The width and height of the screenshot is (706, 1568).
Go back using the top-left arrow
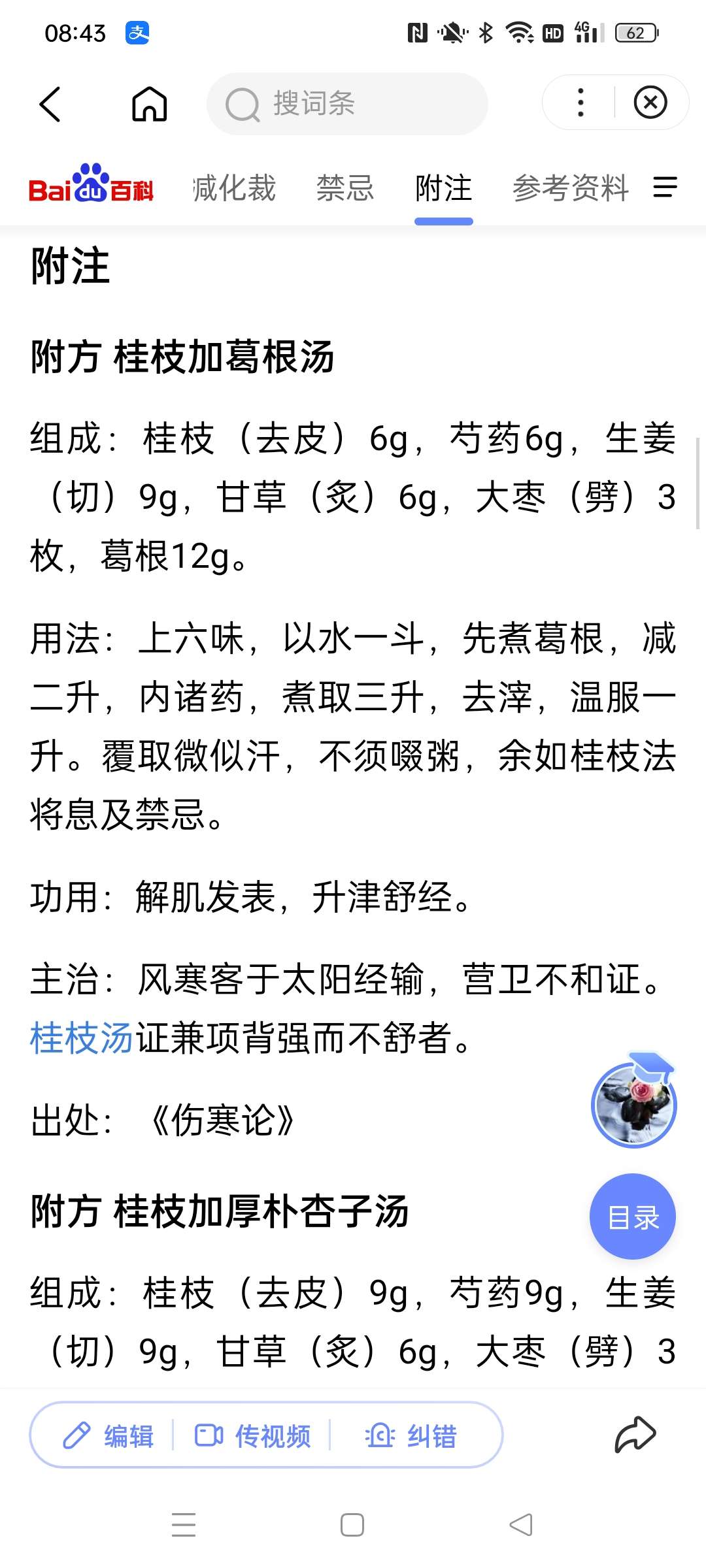point(50,104)
